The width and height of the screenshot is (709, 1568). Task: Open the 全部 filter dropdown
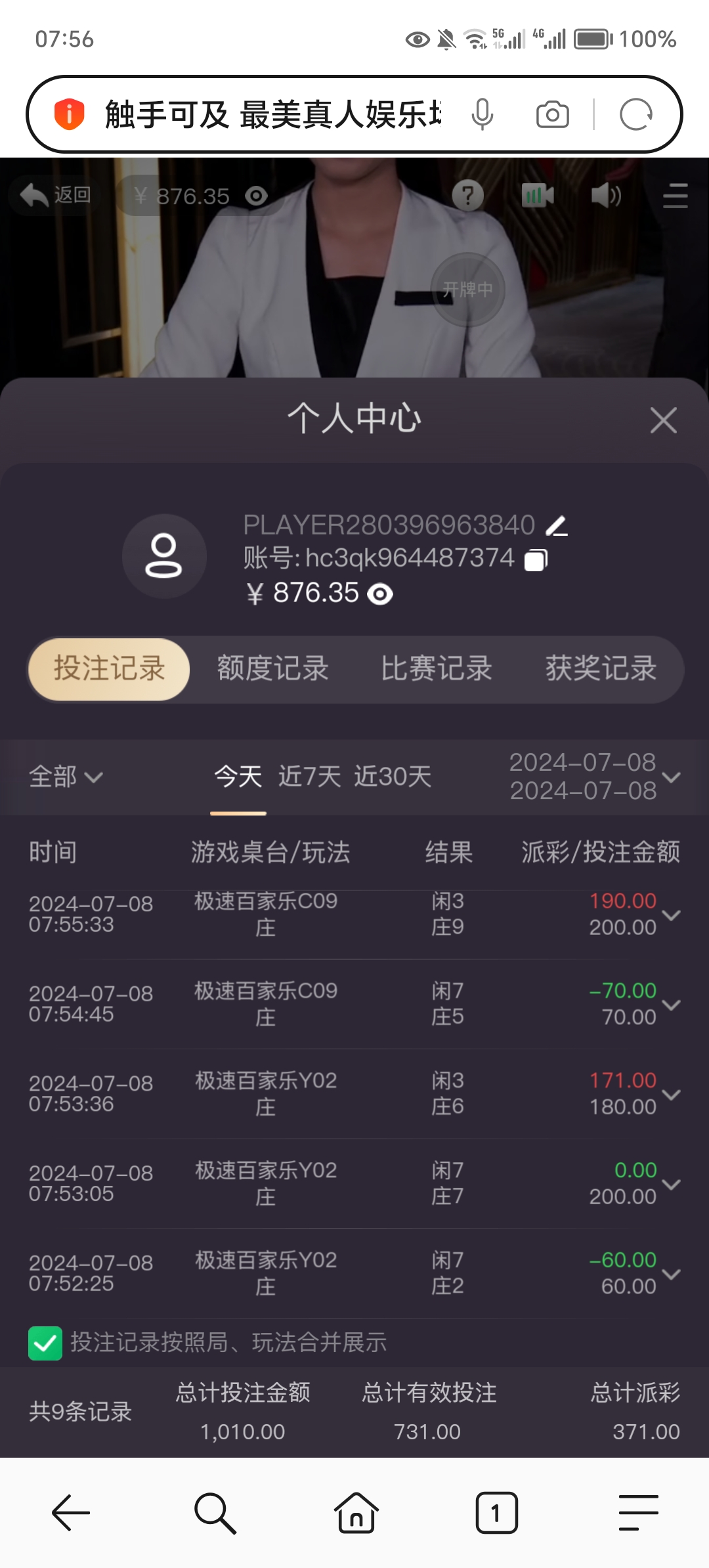tap(66, 777)
